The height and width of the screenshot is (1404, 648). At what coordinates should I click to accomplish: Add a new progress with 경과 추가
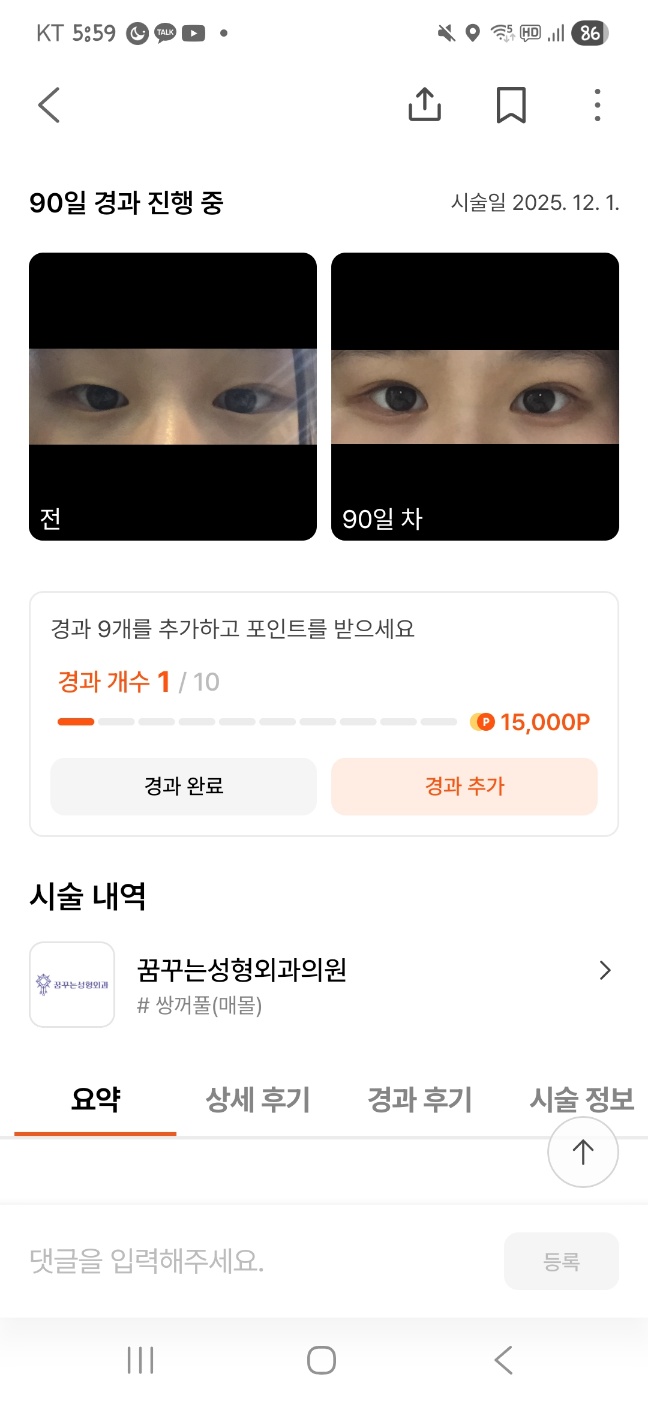pyautogui.click(x=464, y=786)
